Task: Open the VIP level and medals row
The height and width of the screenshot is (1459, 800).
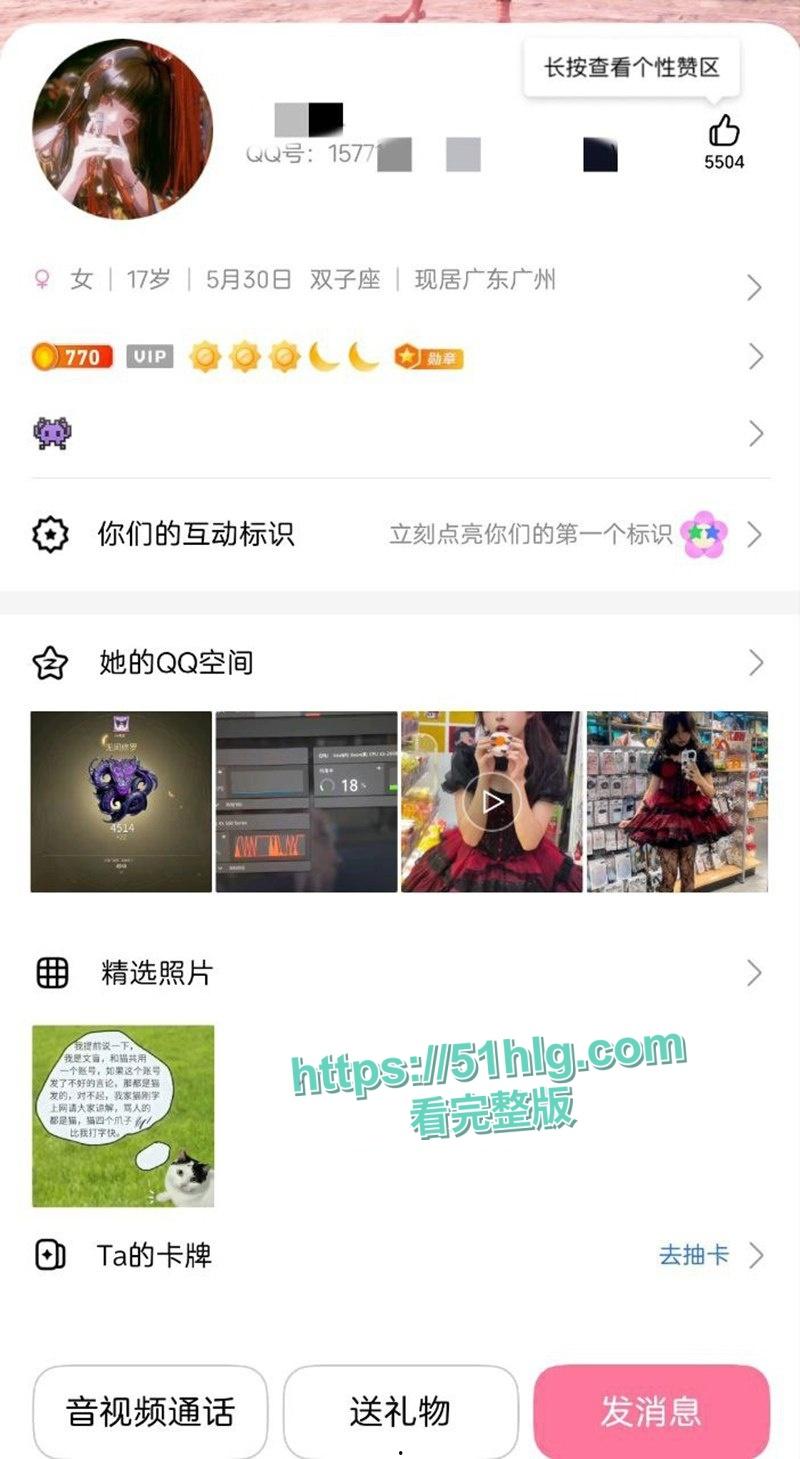Action: click(400, 357)
